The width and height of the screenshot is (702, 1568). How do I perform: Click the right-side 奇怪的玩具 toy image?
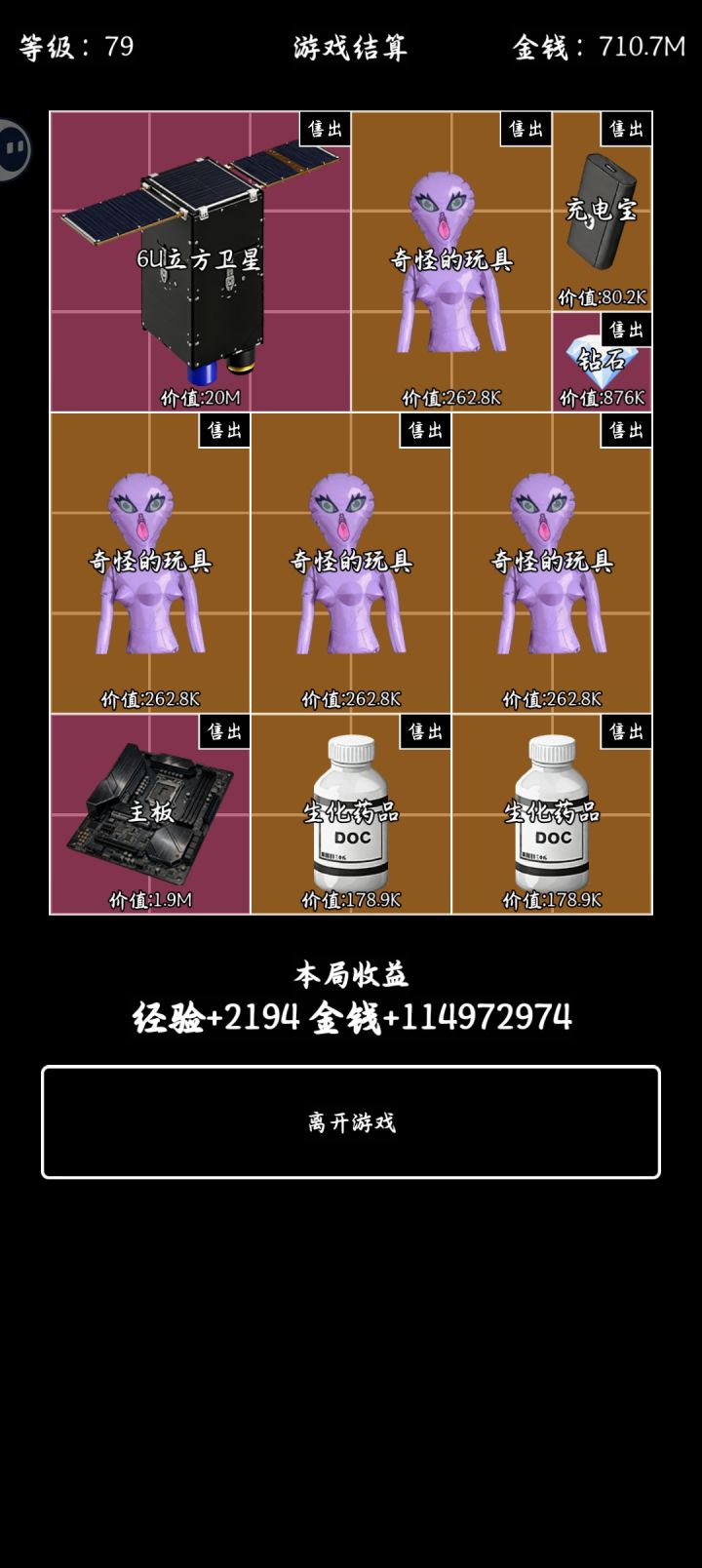[551, 566]
